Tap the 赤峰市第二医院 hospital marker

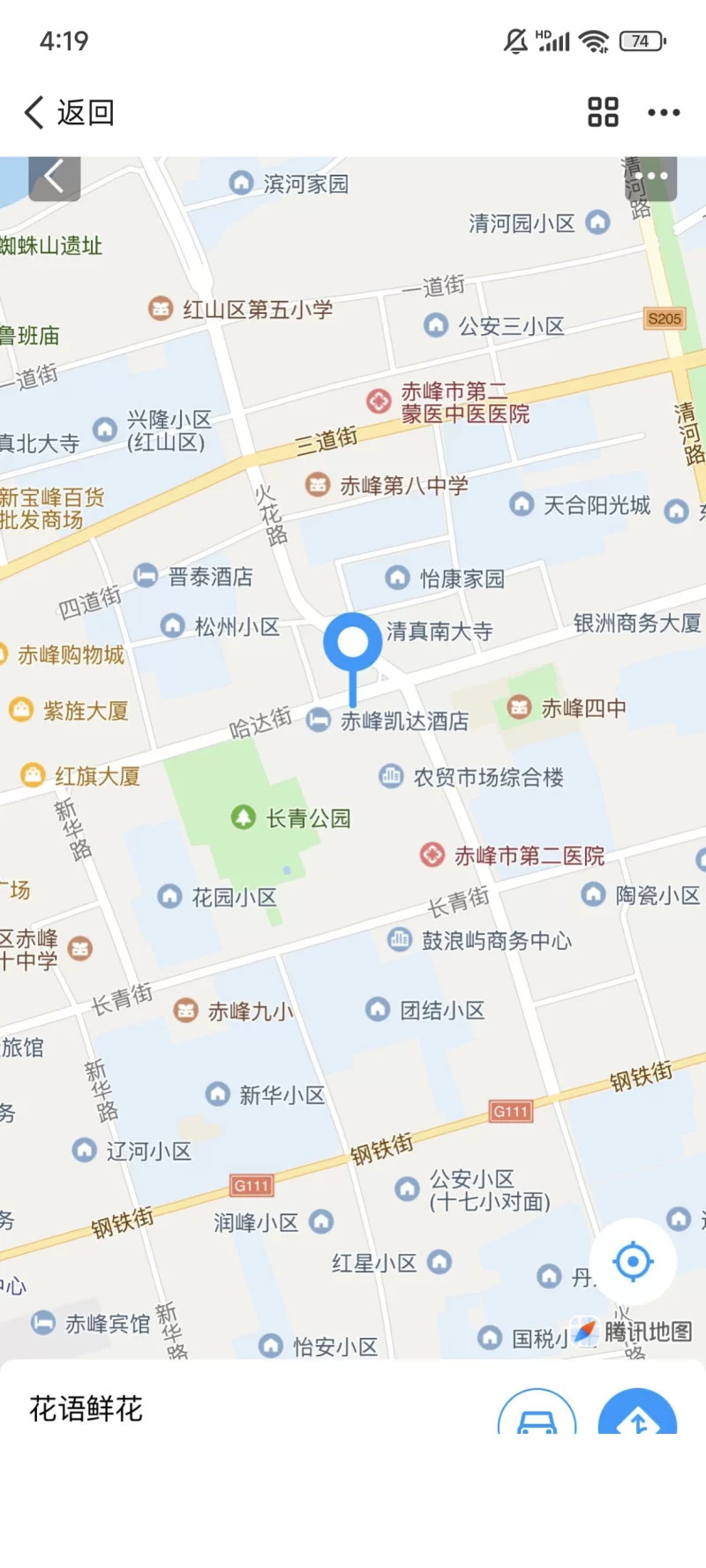433,854
